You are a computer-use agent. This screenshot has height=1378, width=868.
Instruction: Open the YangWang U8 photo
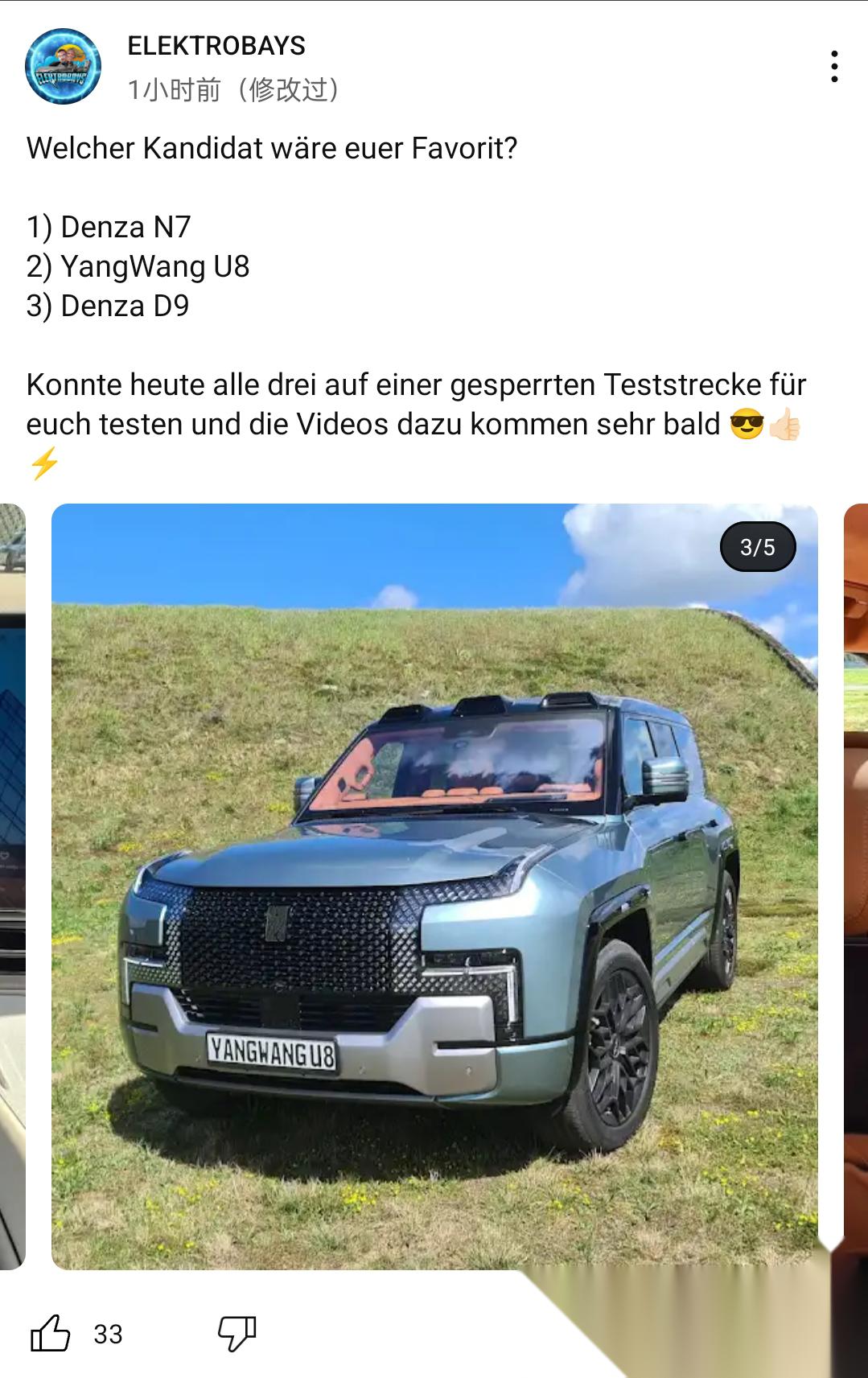coord(434,886)
